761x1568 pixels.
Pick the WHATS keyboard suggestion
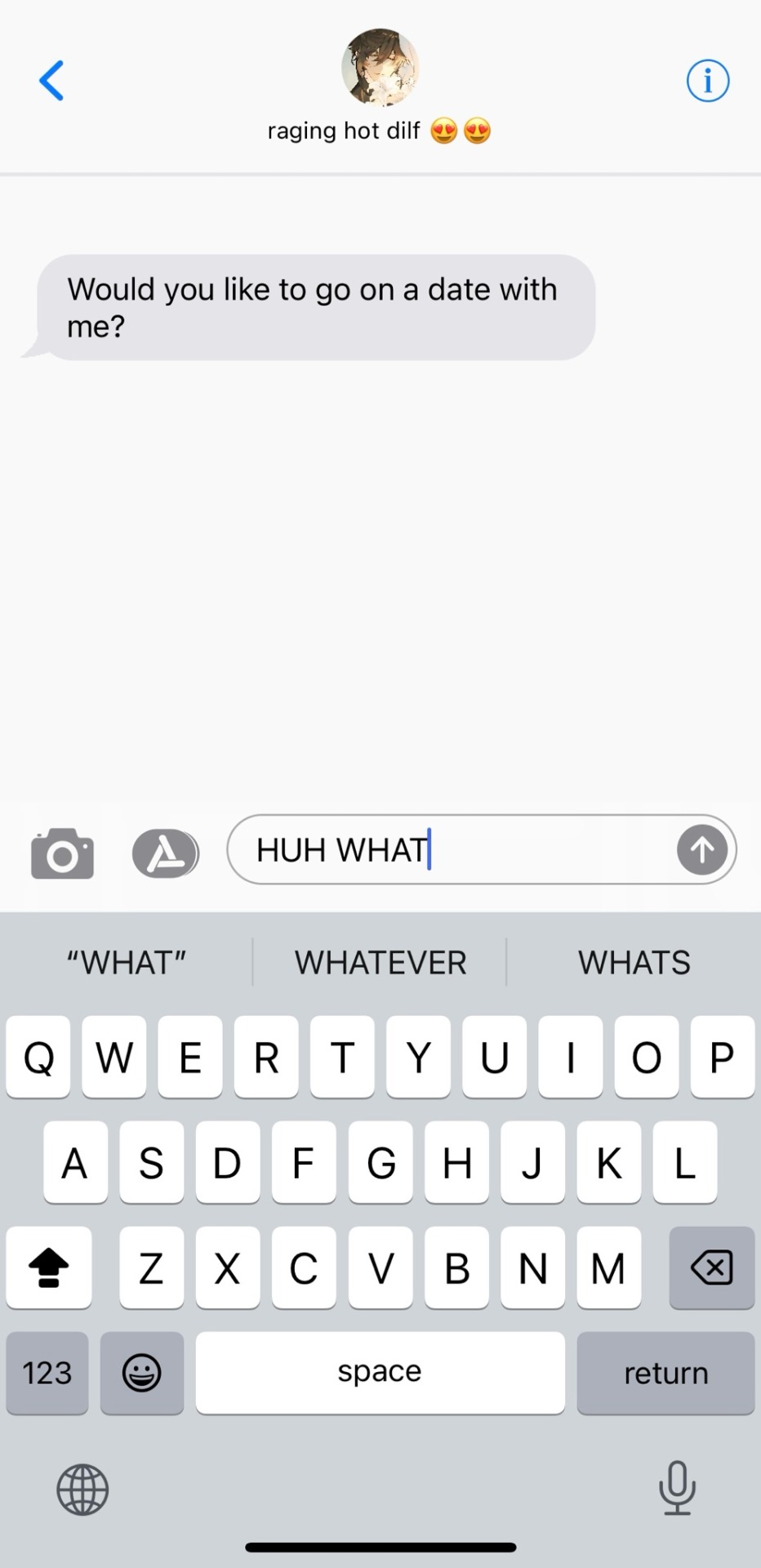pos(634,963)
